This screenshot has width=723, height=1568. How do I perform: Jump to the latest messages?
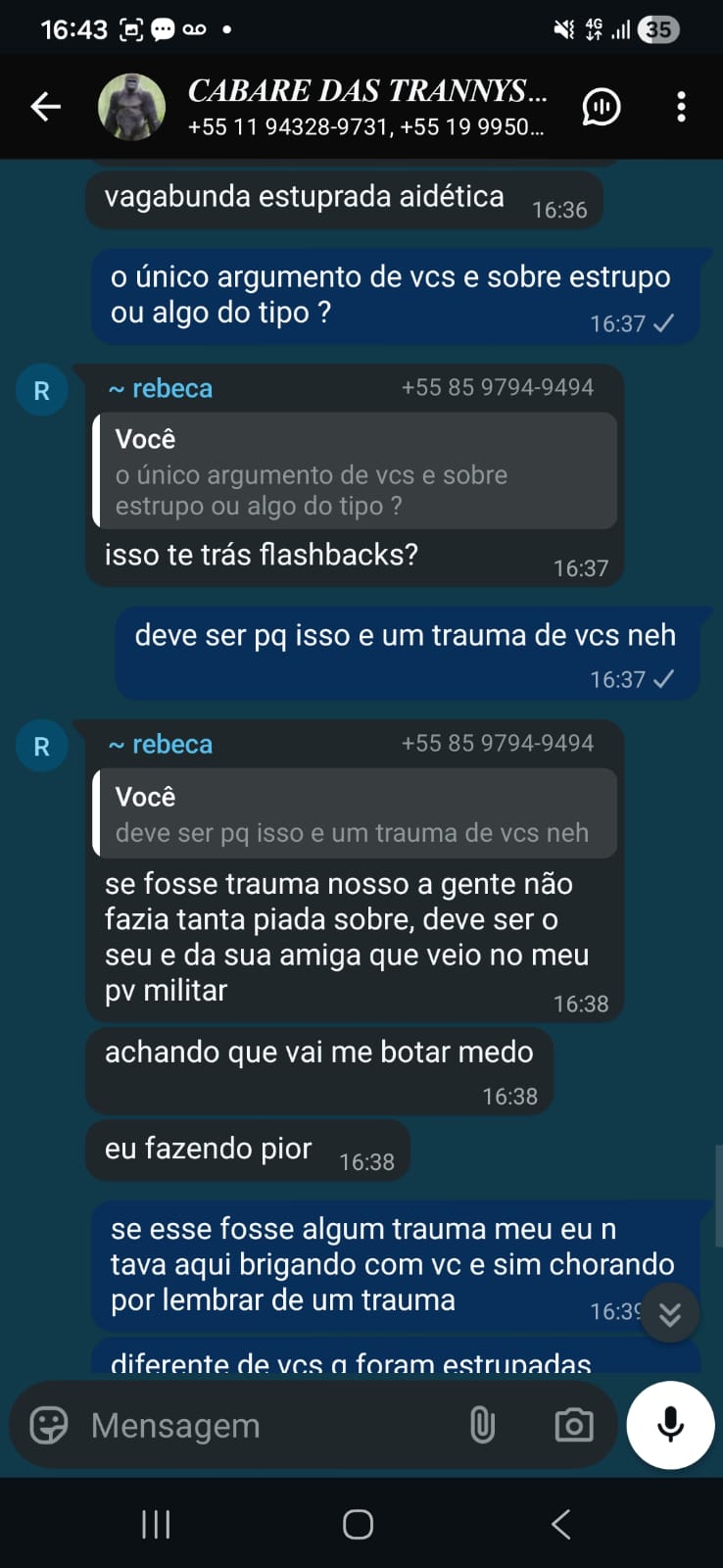[x=670, y=1313]
